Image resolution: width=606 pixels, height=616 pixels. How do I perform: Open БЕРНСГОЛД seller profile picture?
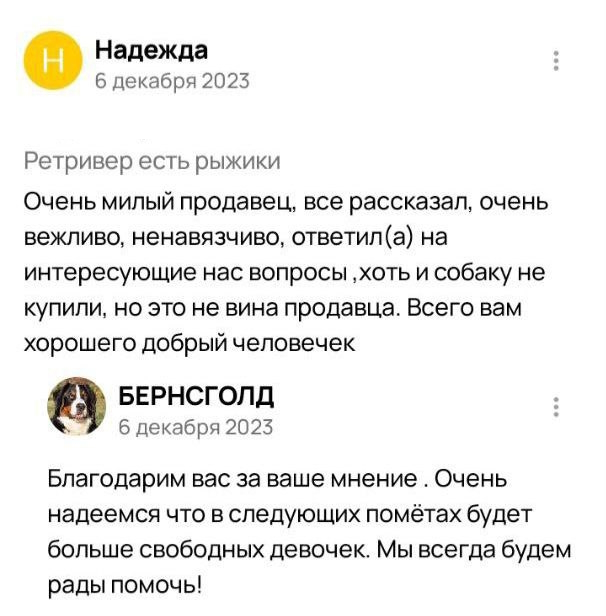click(x=77, y=408)
